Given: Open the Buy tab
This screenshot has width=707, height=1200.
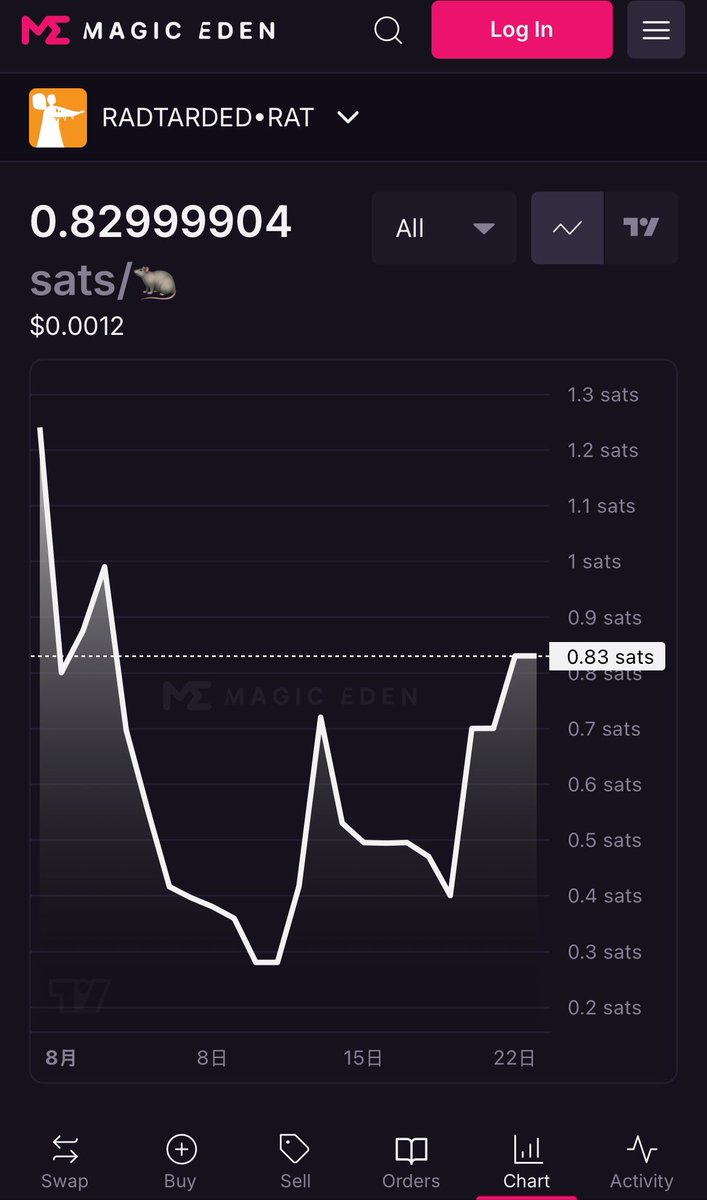Looking at the screenshot, I should coord(181,1162).
